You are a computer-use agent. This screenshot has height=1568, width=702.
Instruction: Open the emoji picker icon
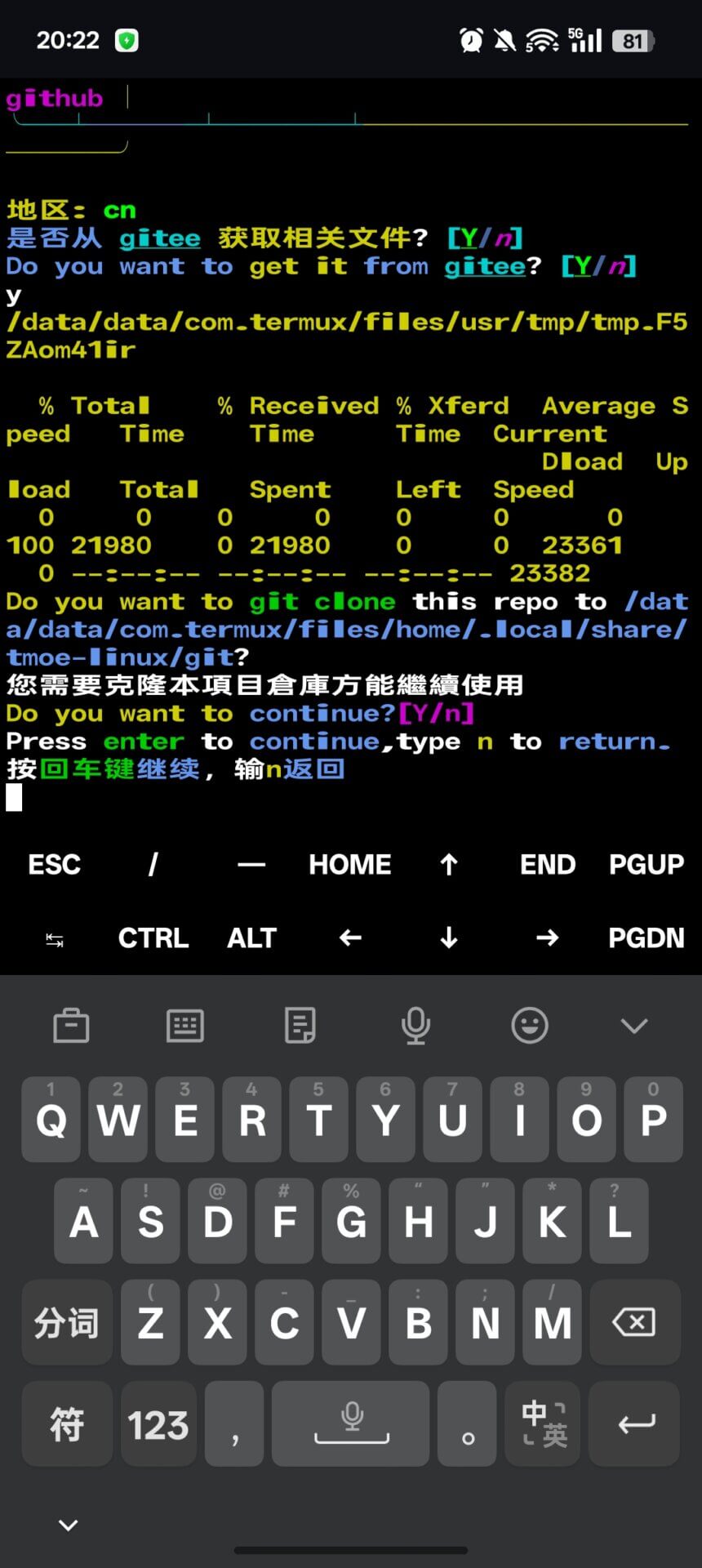coord(531,1025)
